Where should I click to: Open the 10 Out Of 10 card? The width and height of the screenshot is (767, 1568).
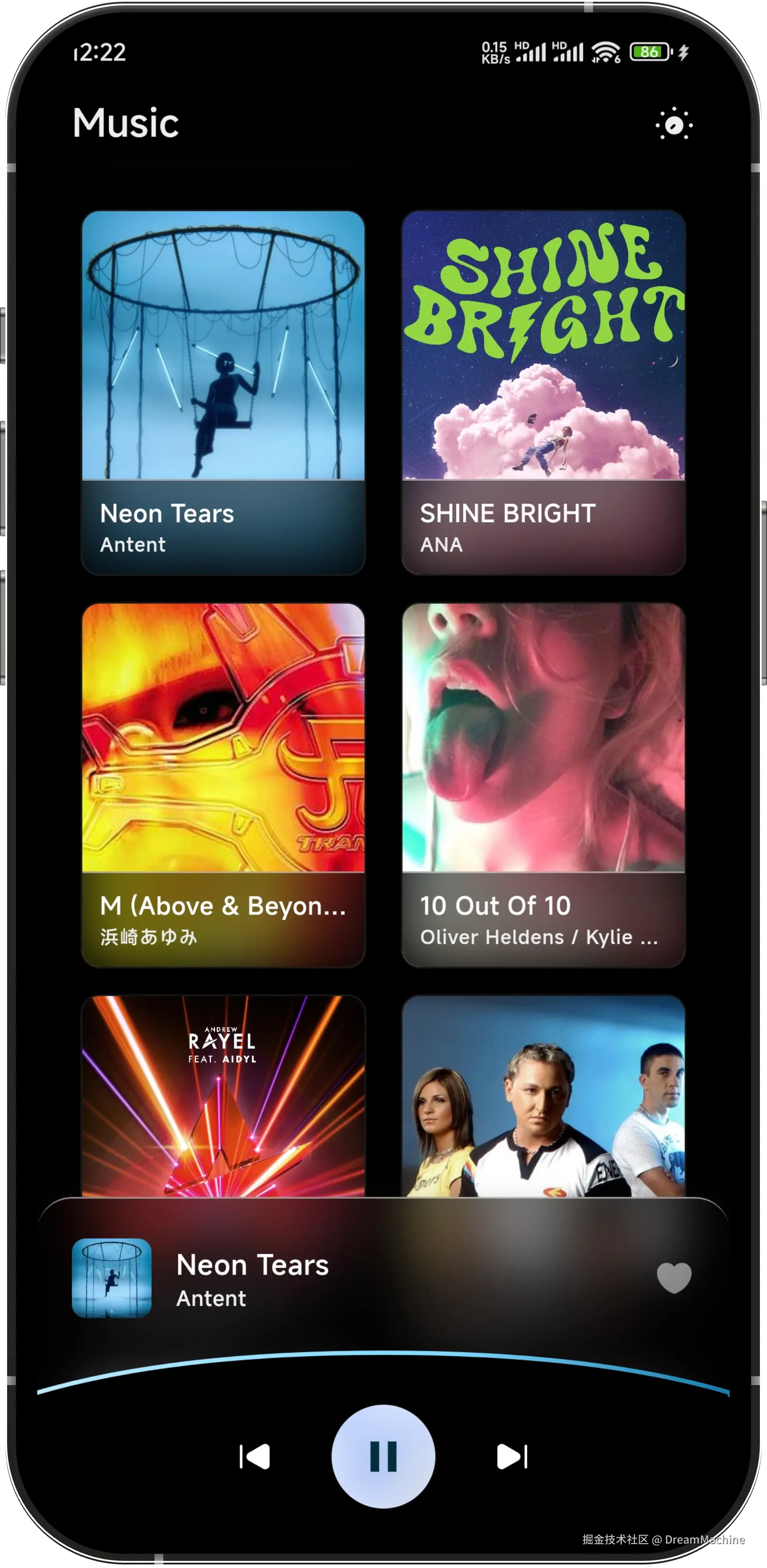[544, 784]
